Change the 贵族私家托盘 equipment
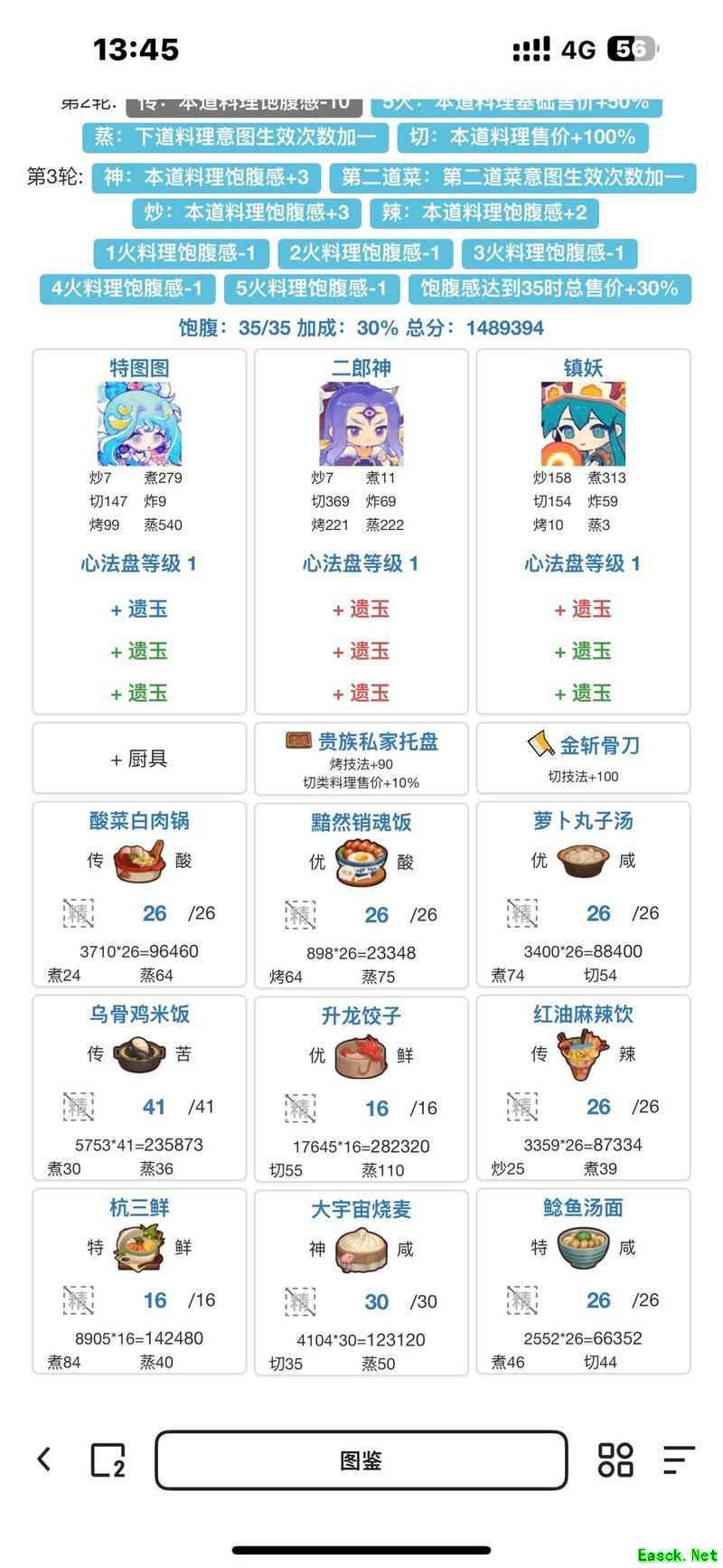This screenshot has width=723, height=1568. pyautogui.click(x=361, y=758)
